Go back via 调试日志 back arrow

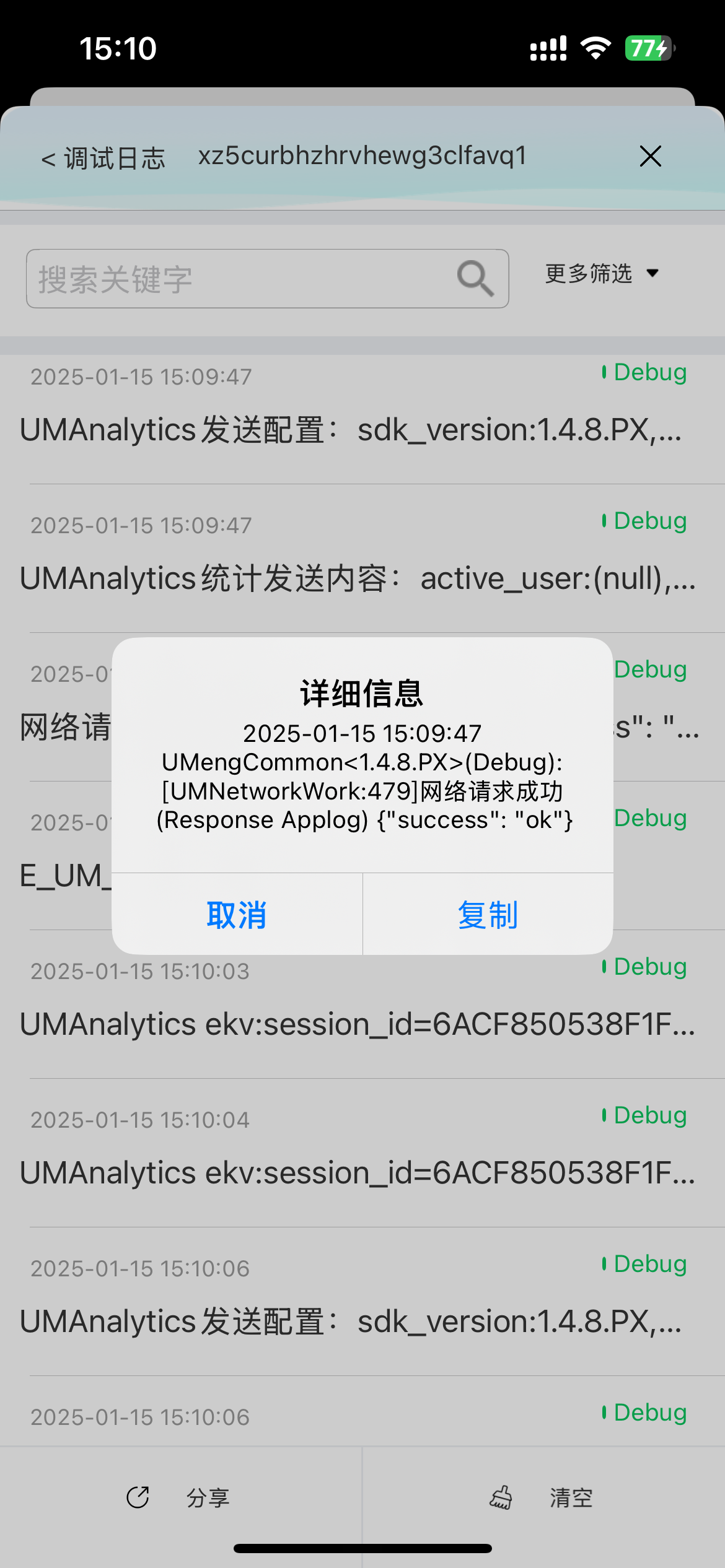click(x=103, y=159)
